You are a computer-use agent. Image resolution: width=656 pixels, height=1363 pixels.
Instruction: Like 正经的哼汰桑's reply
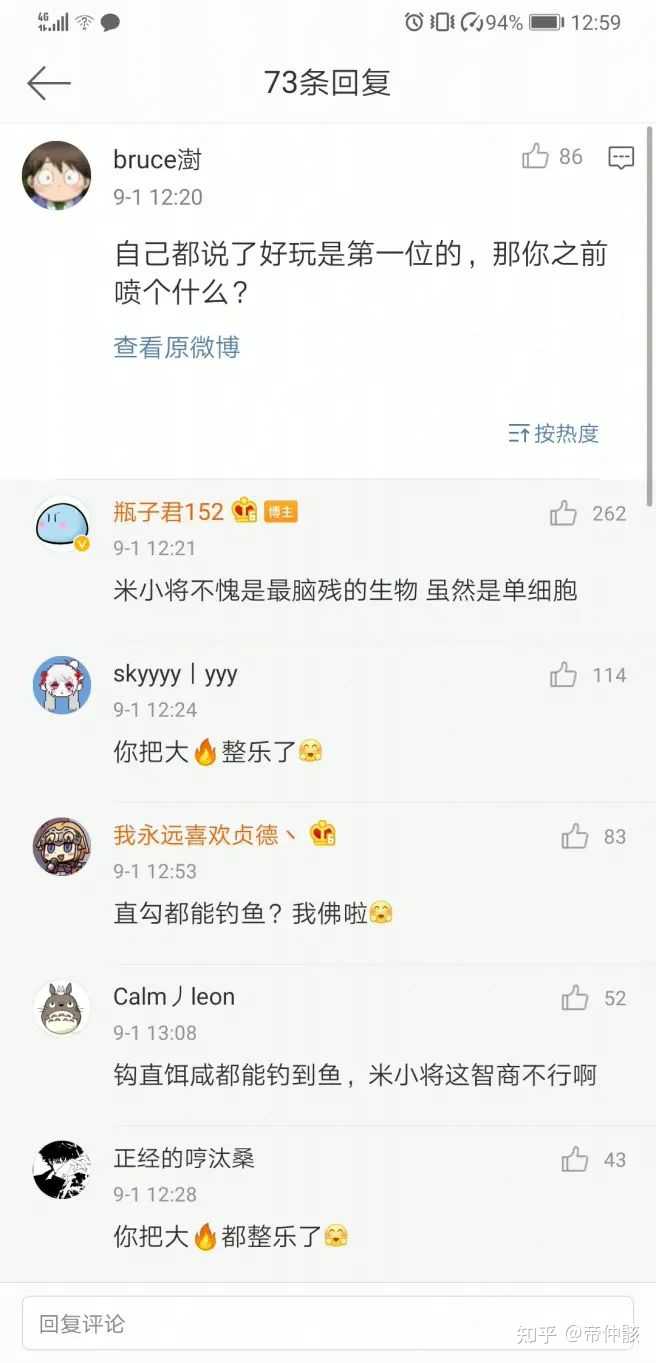pyautogui.click(x=575, y=1159)
